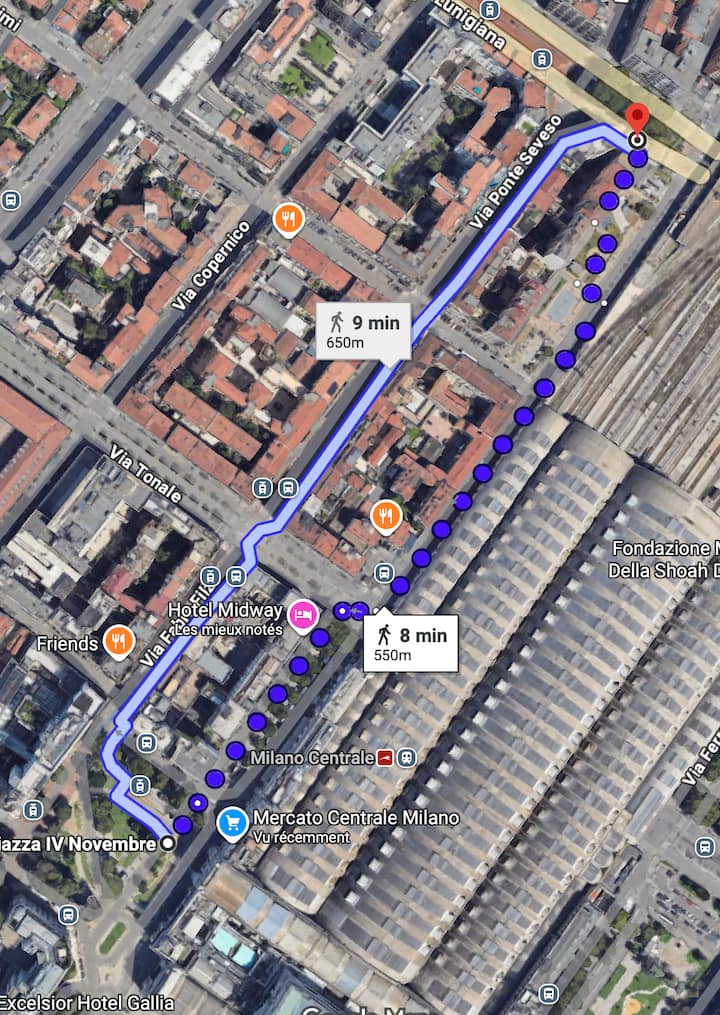
Task: Tap the Milano Centrale station marker
Action: (384, 758)
